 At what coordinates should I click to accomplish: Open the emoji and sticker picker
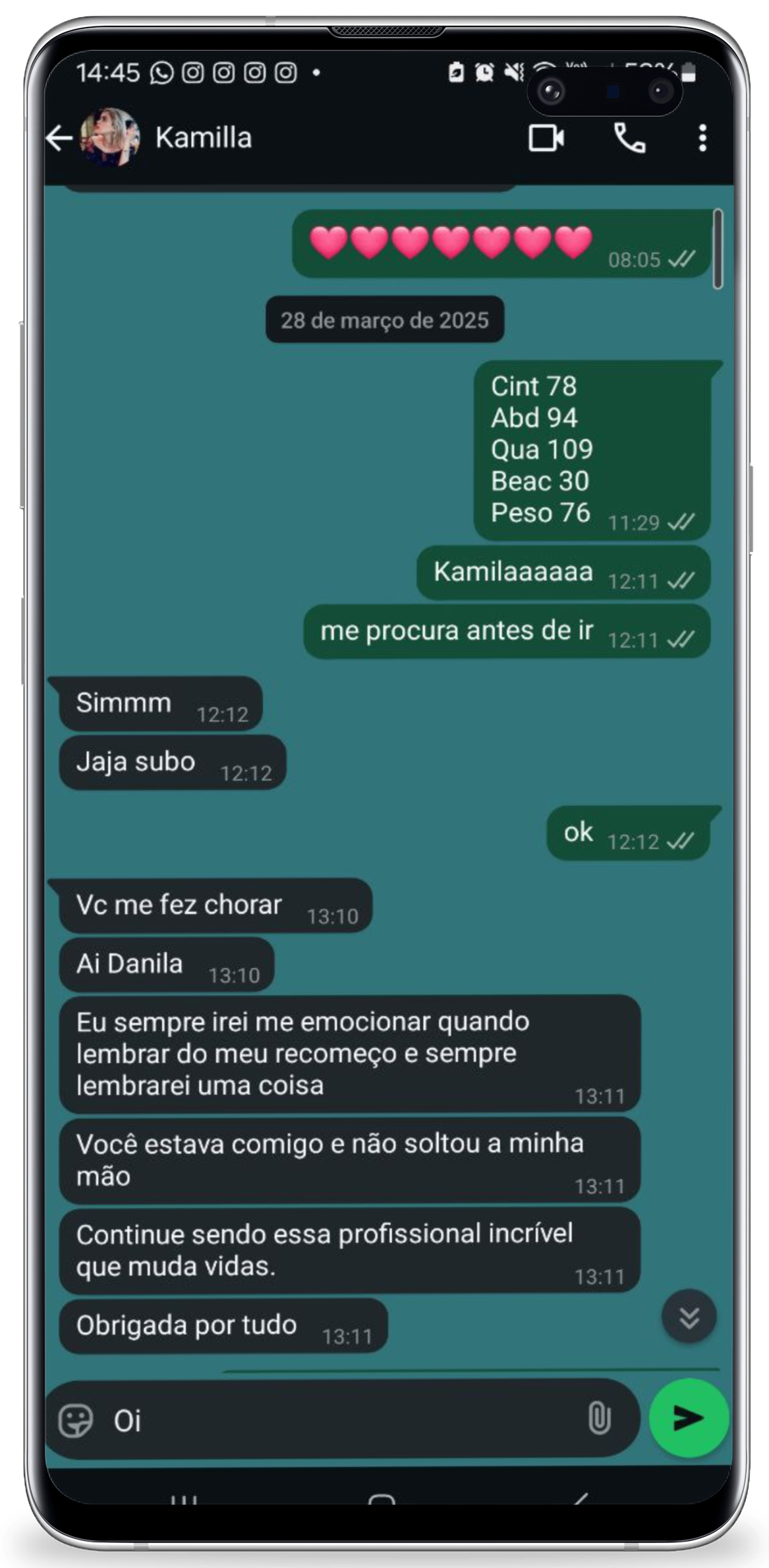click(76, 1420)
